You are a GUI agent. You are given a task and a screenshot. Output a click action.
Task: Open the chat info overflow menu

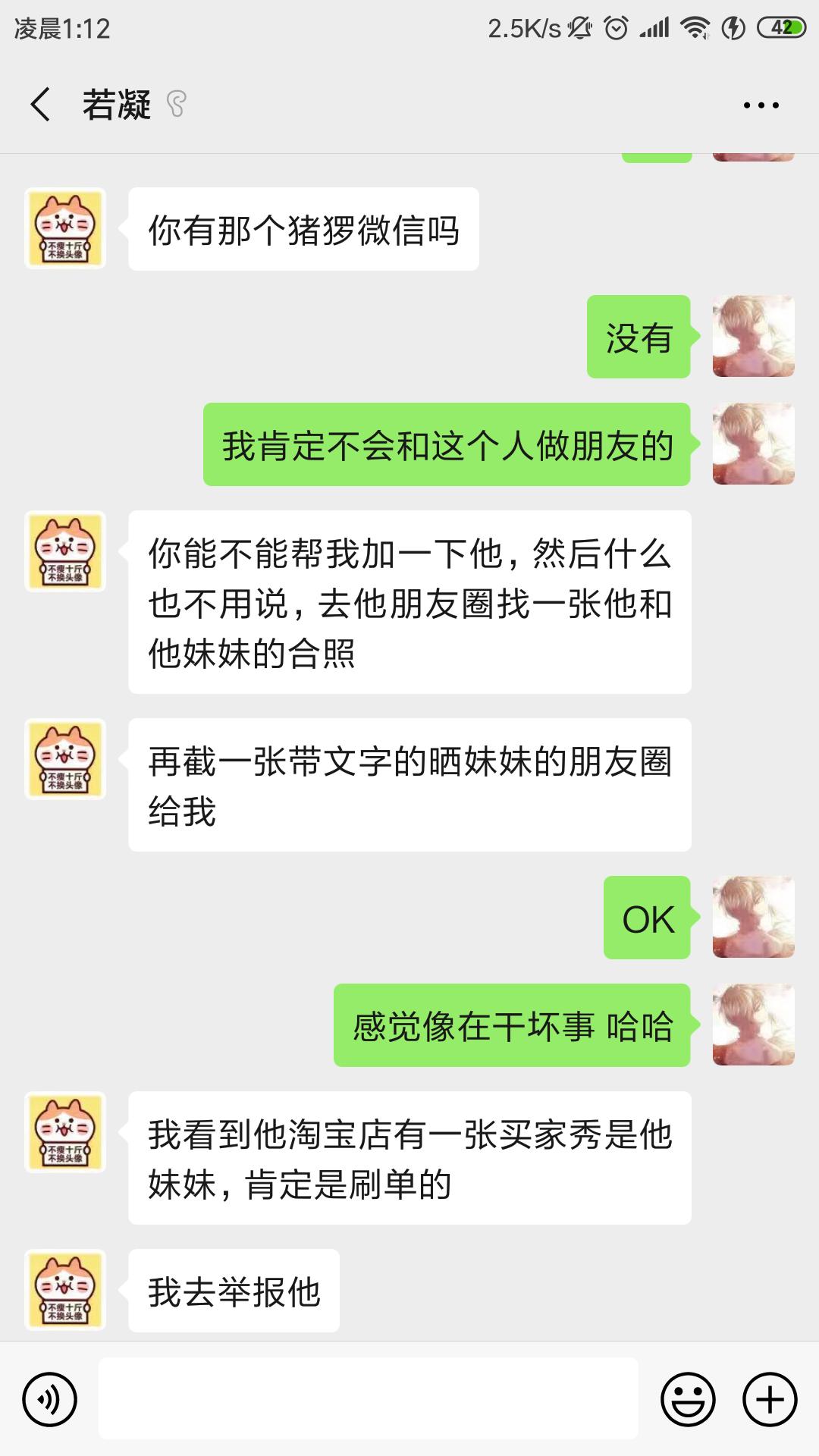point(761,105)
